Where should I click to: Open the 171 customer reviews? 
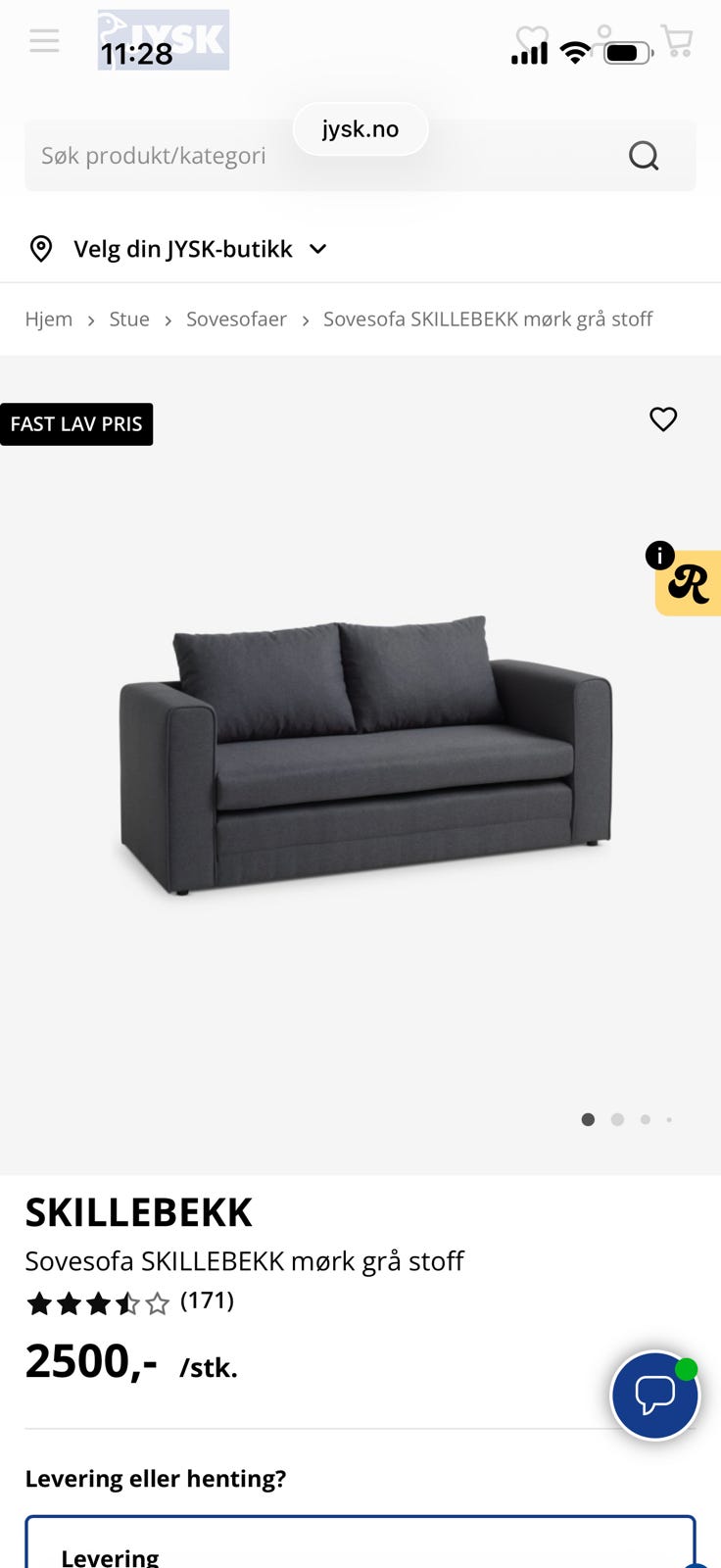click(207, 1300)
